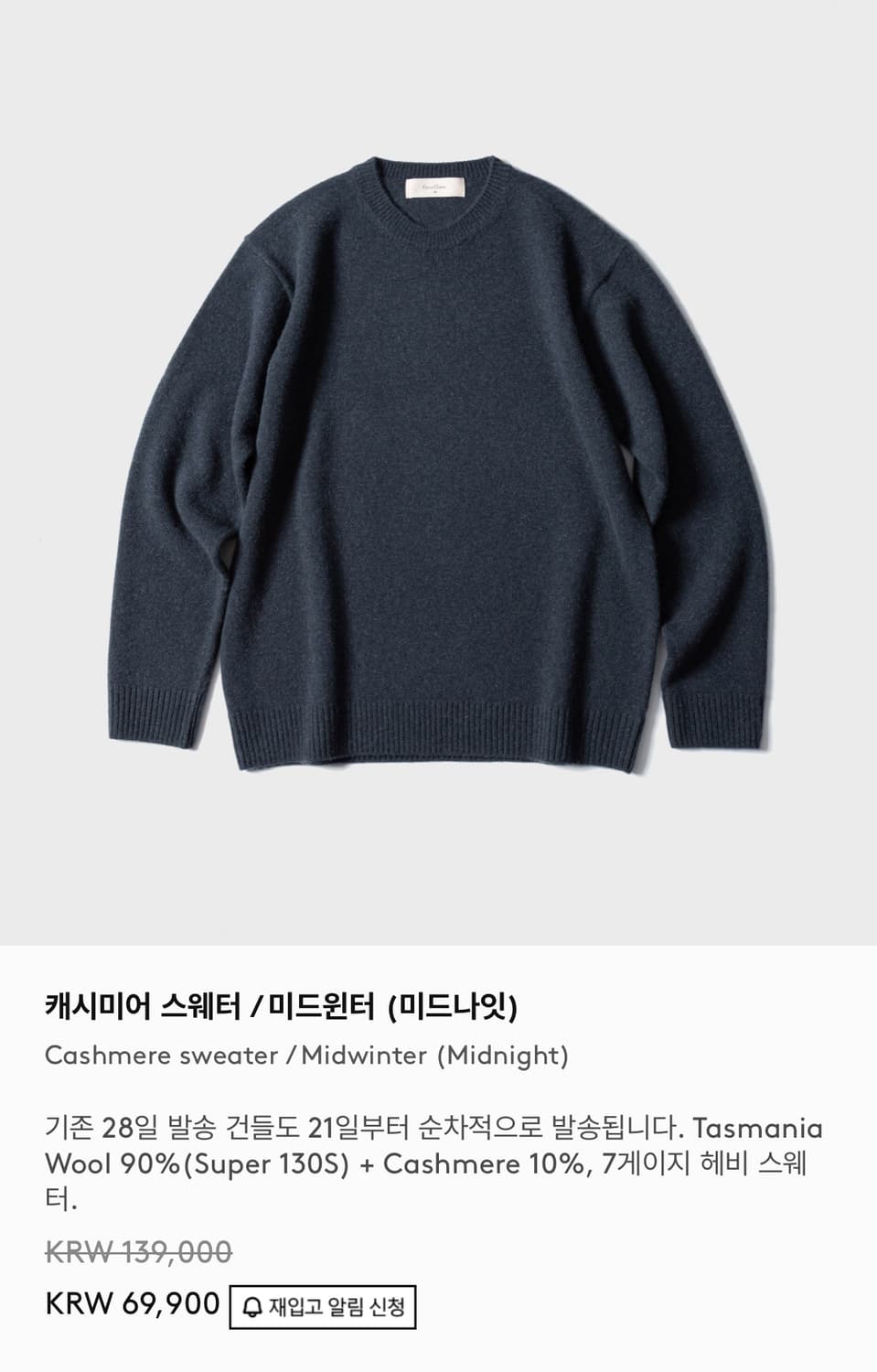The width and height of the screenshot is (877, 1372).
Task: Select the midnight sweater product photo
Action: tap(438, 457)
